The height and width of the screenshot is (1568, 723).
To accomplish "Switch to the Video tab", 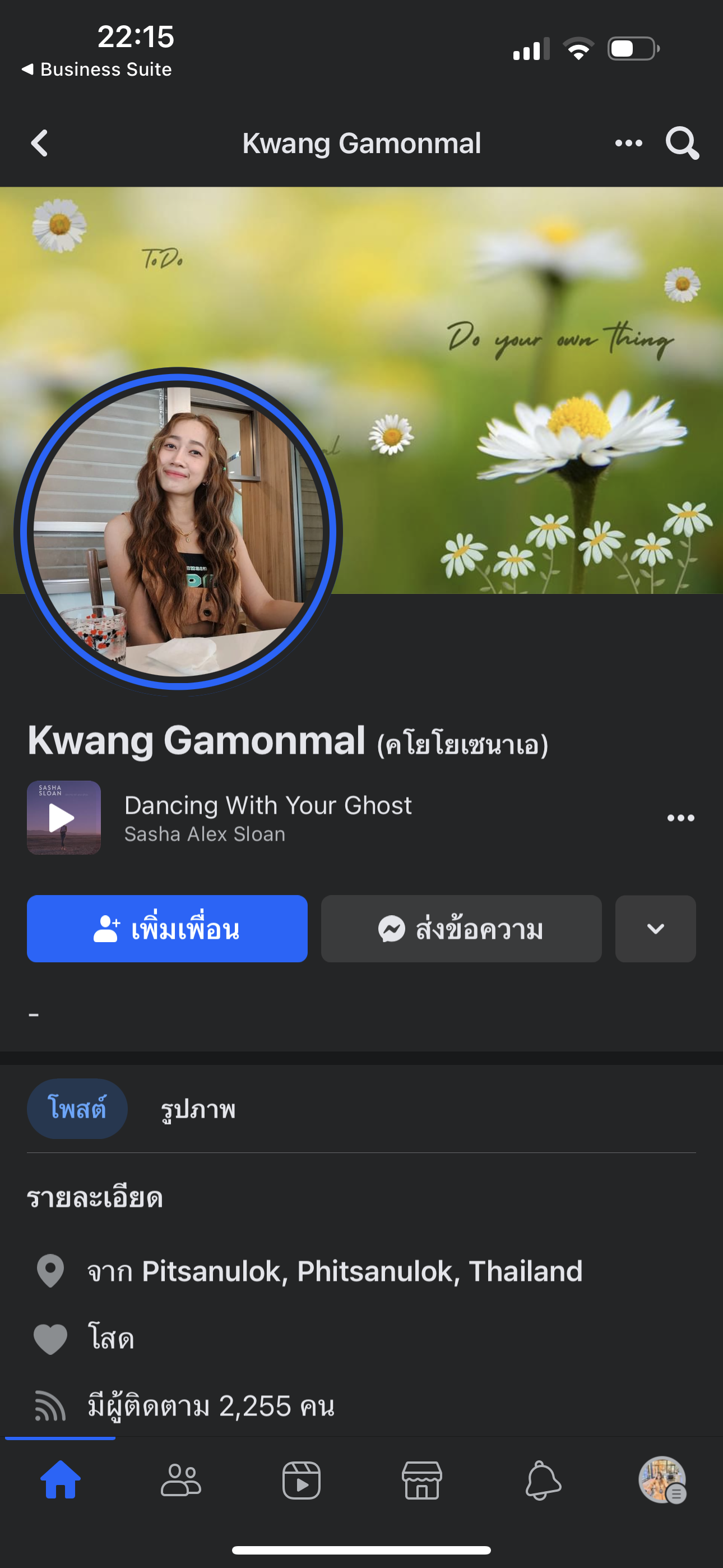I will pos(302,1480).
